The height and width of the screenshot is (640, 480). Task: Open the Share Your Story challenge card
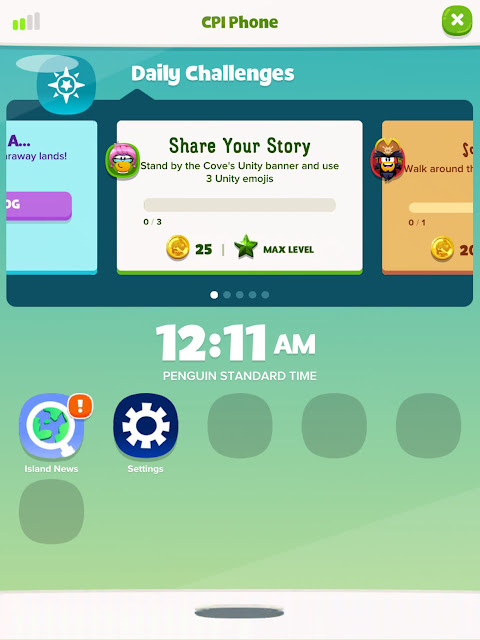point(240,197)
